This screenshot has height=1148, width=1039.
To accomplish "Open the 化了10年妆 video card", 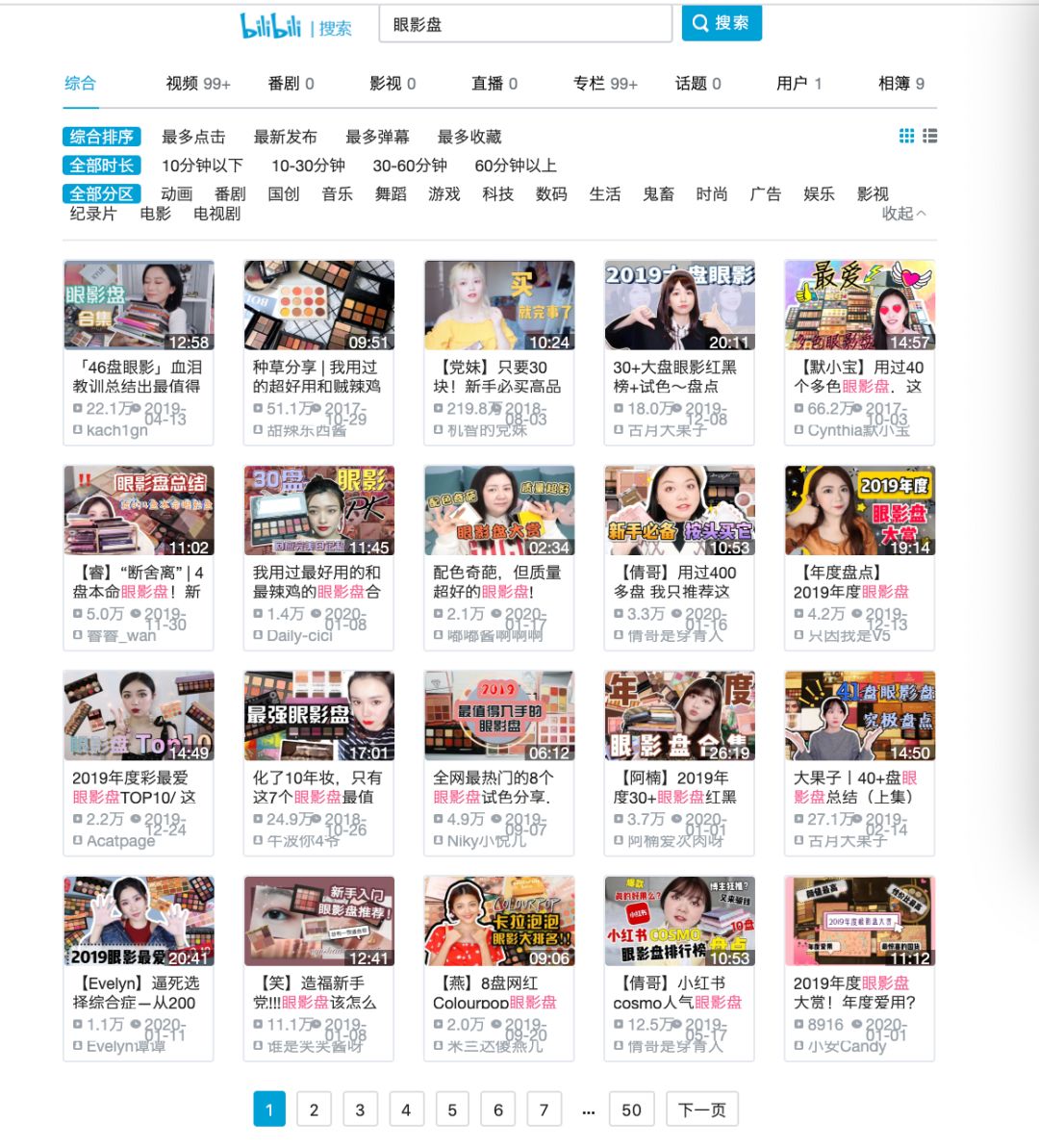I will (x=318, y=717).
